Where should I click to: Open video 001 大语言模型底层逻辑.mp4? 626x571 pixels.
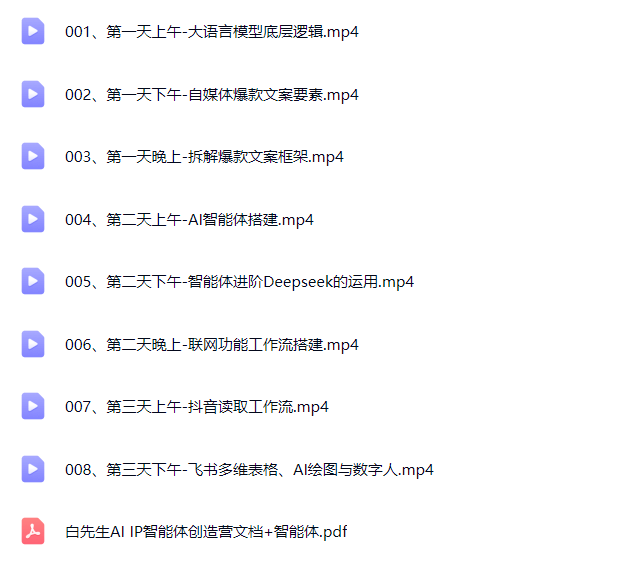pyautogui.click(x=211, y=32)
